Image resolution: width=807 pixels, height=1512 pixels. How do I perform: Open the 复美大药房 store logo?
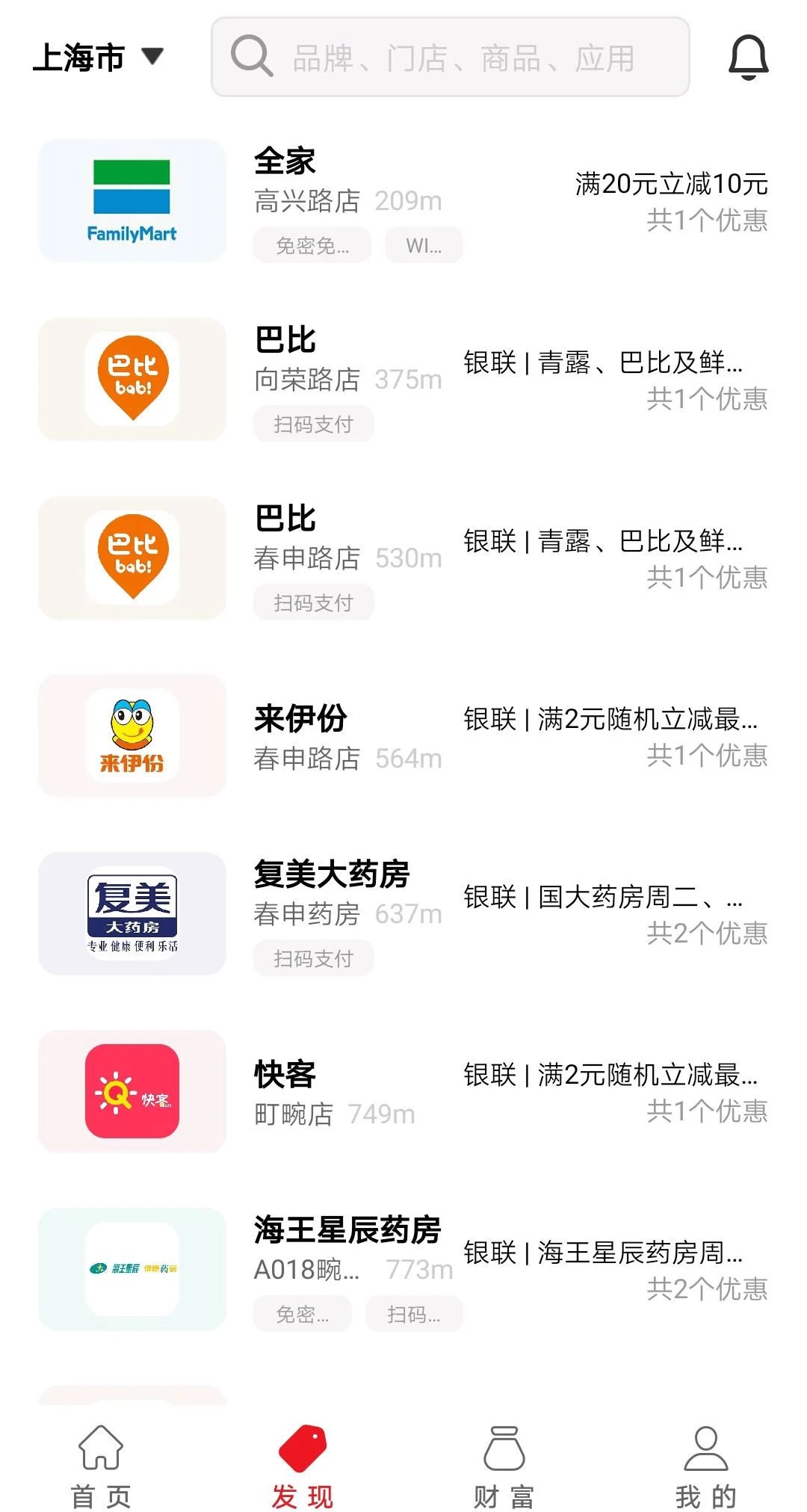(131, 913)
